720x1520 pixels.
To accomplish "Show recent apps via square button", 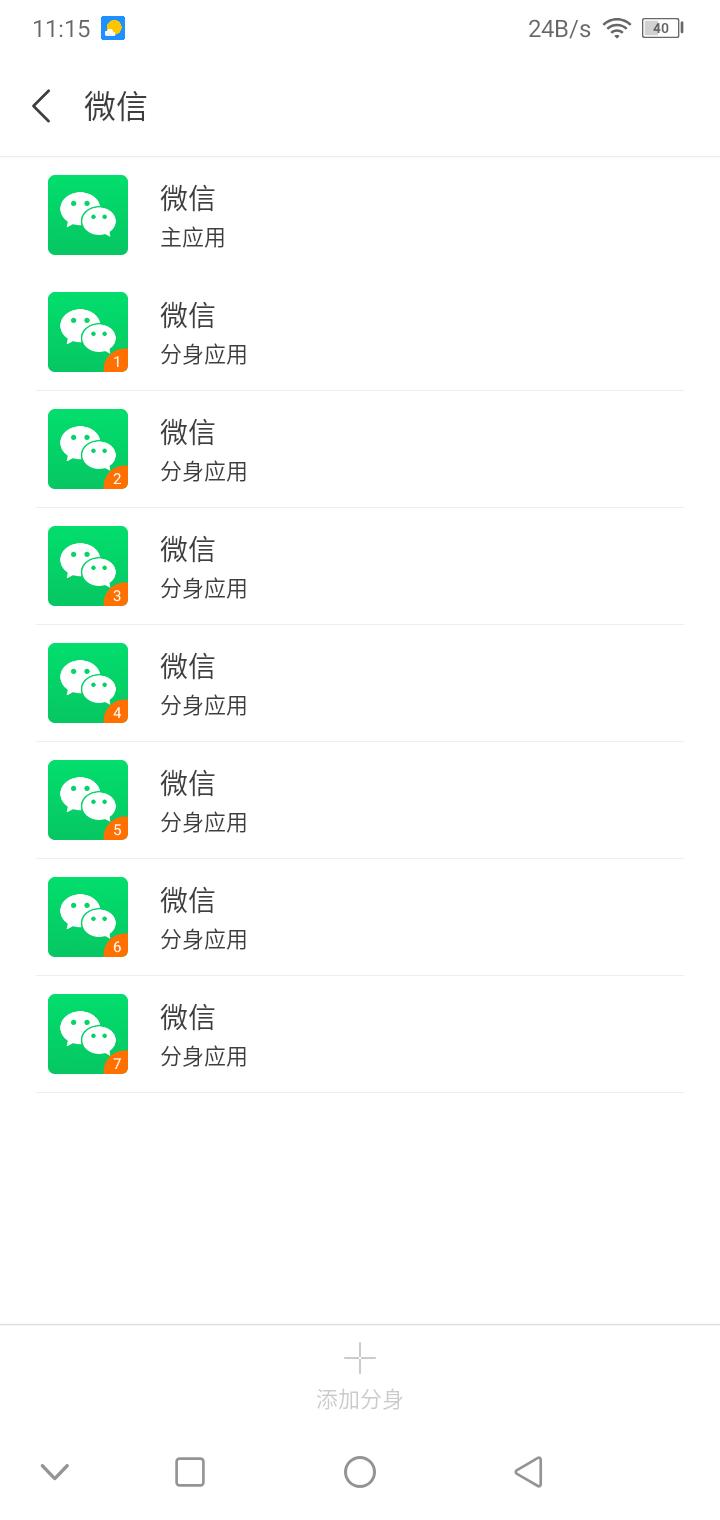I will coord(190,1472).
